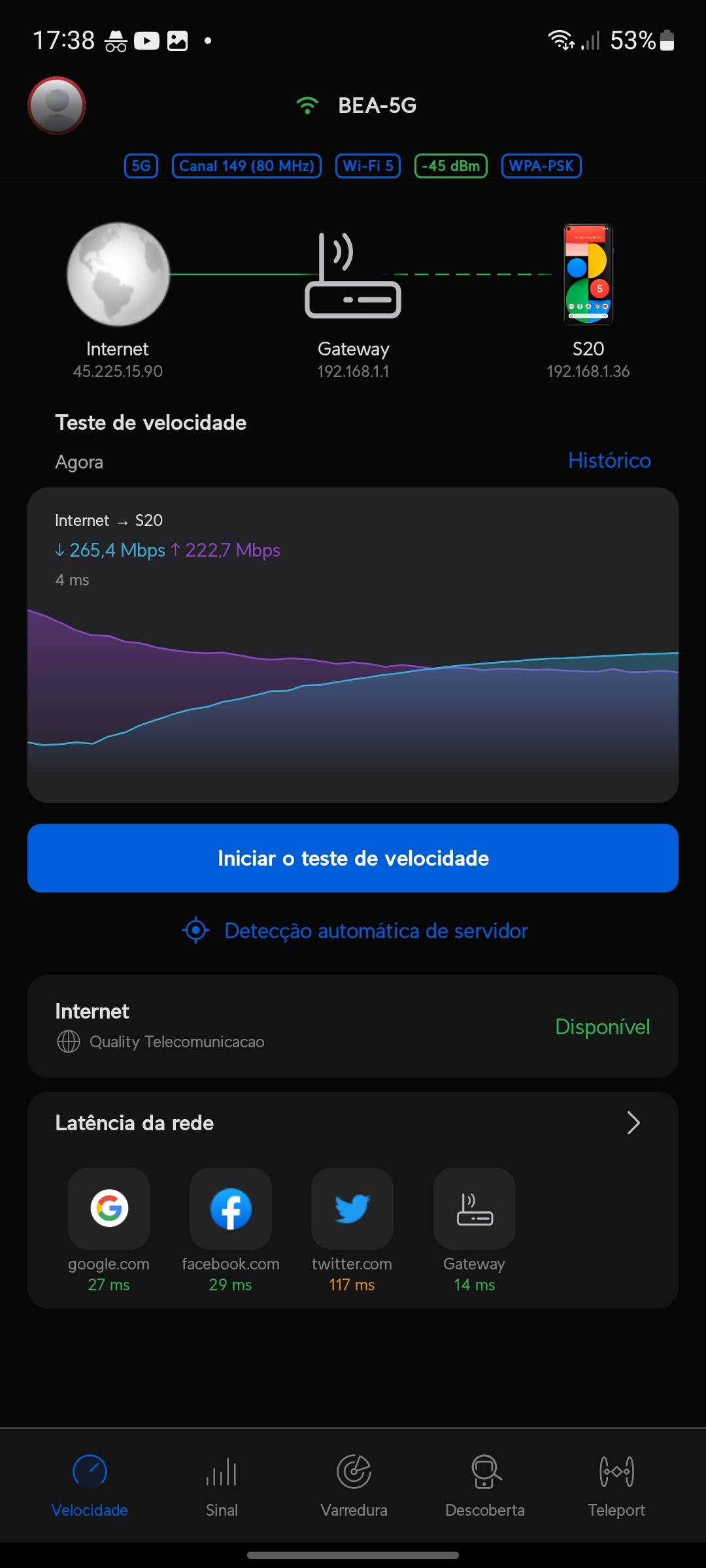Tap the Internet globe 45.225.15.90
The width and height of the screenshot is (706, 1568).
118,274
